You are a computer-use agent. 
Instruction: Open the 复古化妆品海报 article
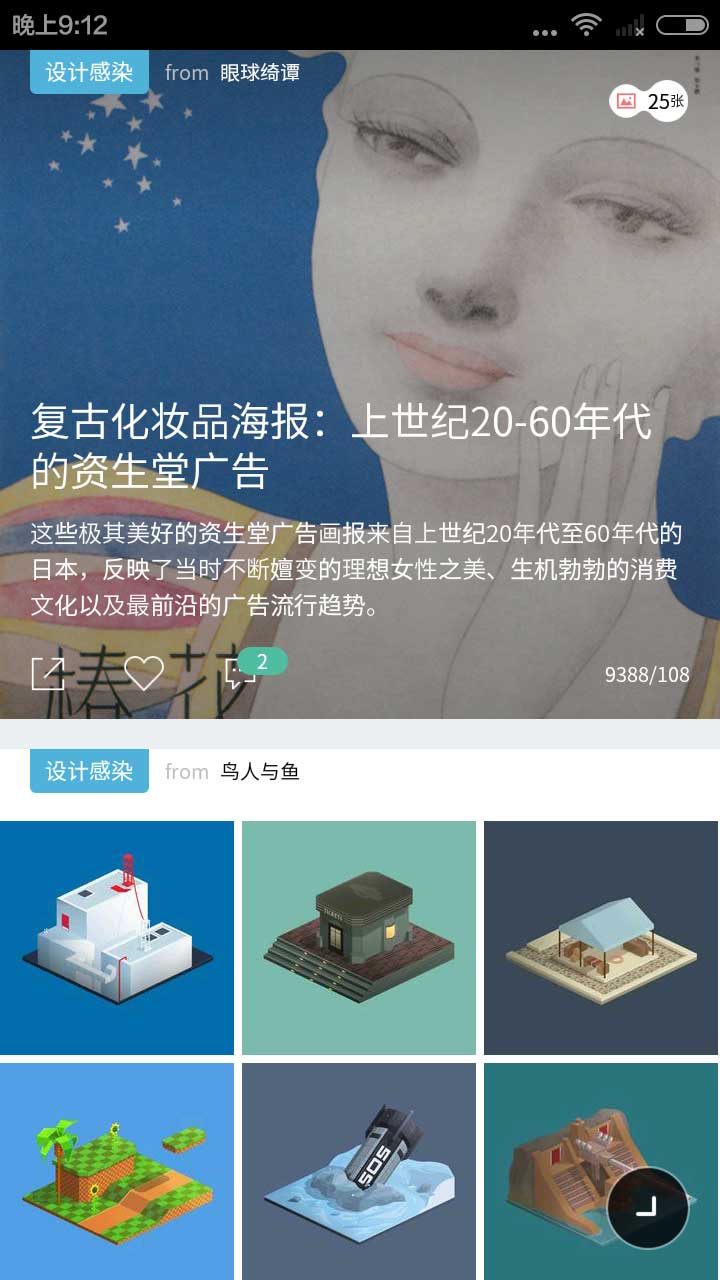pos(340,446)
